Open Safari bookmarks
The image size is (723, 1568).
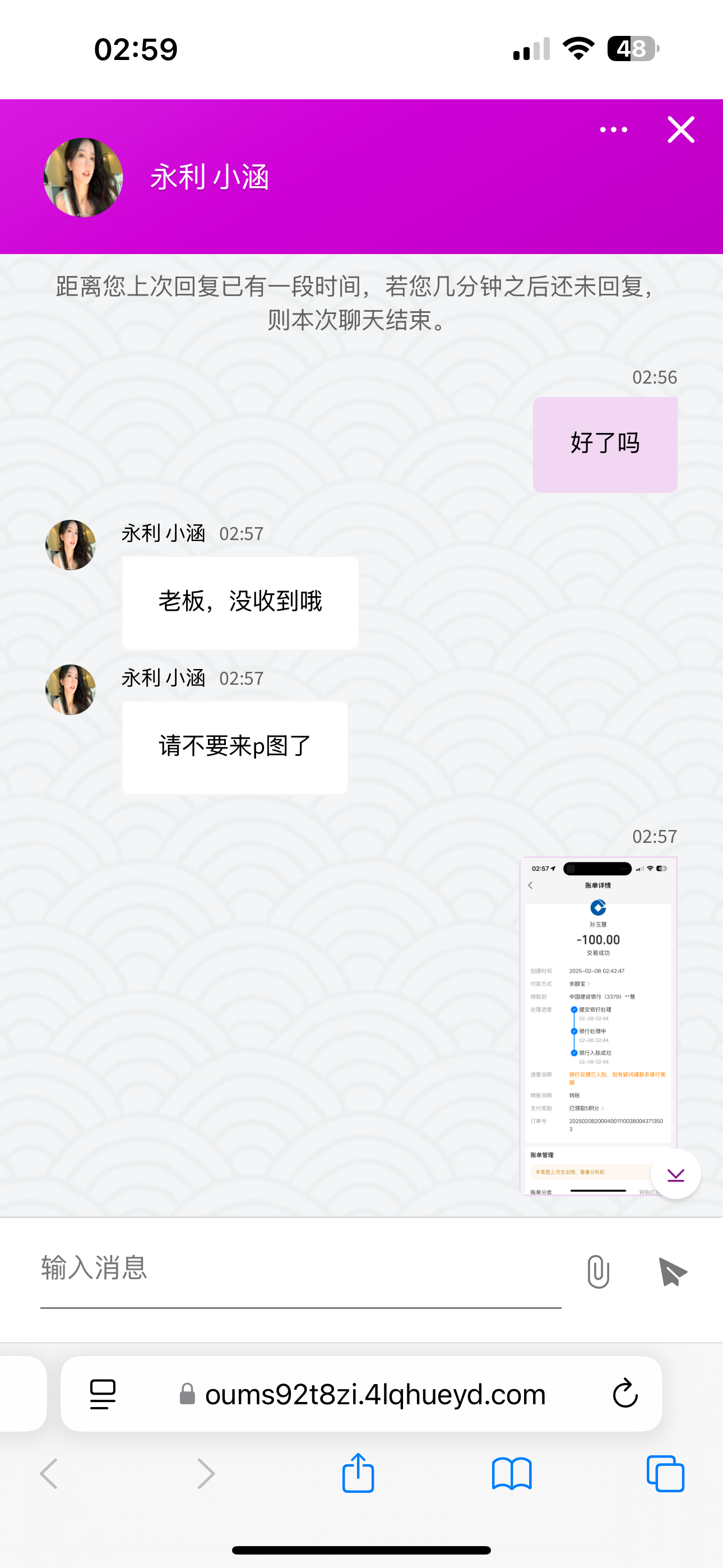click(512, 1474)
